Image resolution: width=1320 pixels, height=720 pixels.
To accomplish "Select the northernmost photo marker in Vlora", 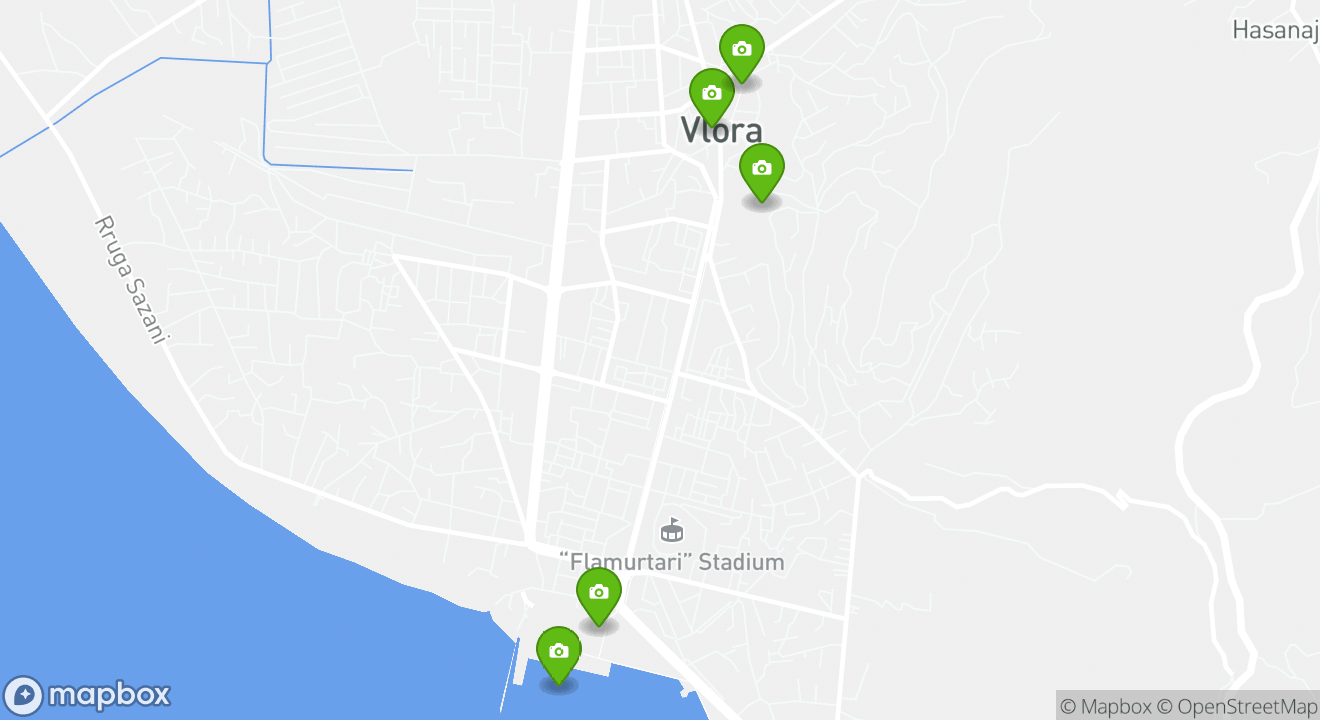I will pyautogui.click(x=741, y=50).
